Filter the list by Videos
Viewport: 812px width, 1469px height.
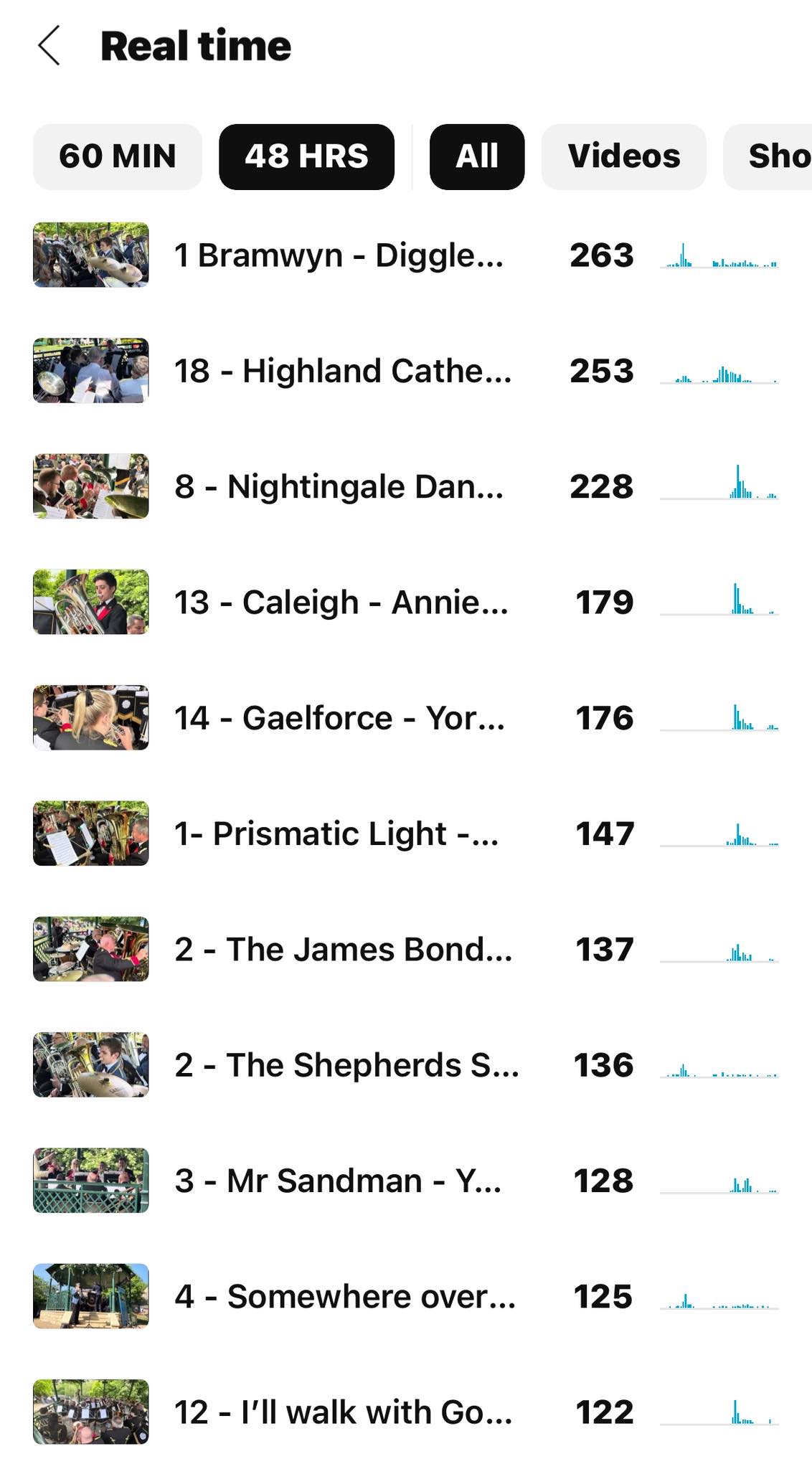[623, 156]
